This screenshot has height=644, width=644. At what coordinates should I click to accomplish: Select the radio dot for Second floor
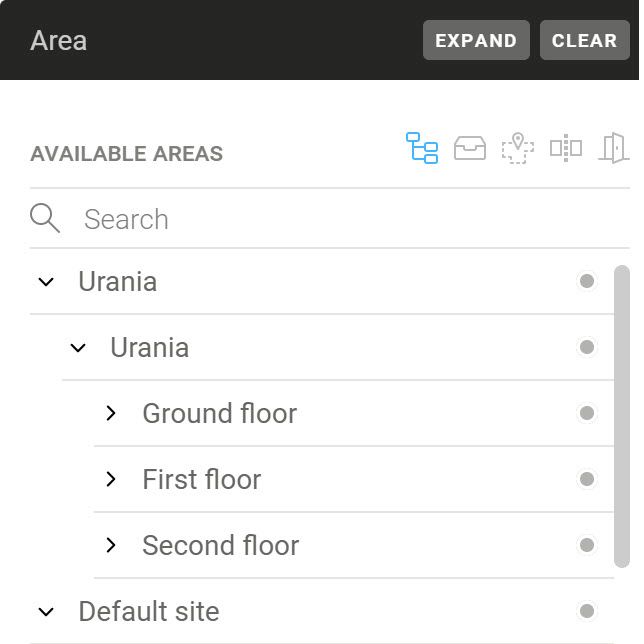[587, 545]
